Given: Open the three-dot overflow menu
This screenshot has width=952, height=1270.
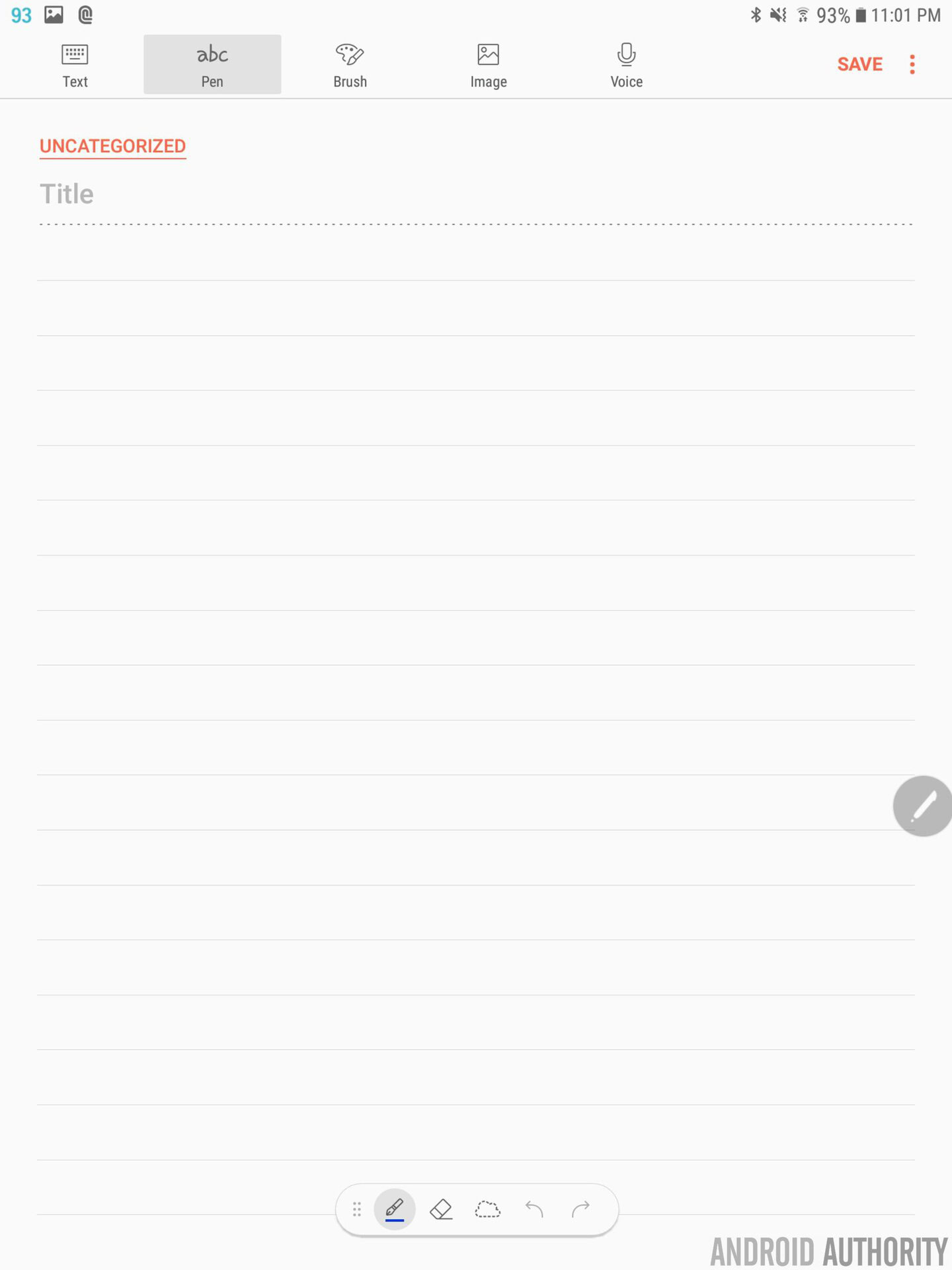Looking at the screenshot, I should (912, 64).
